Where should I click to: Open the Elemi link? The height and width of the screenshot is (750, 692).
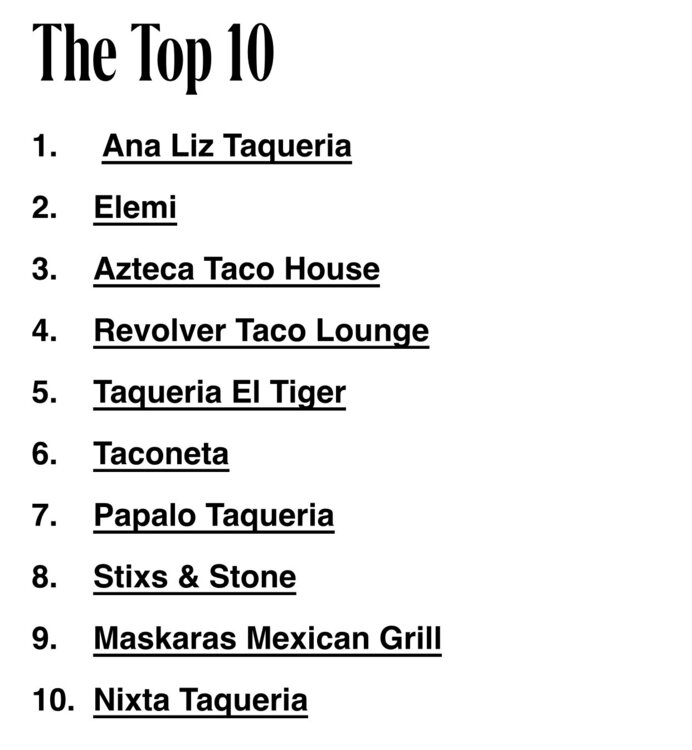(x=135, y=208)
